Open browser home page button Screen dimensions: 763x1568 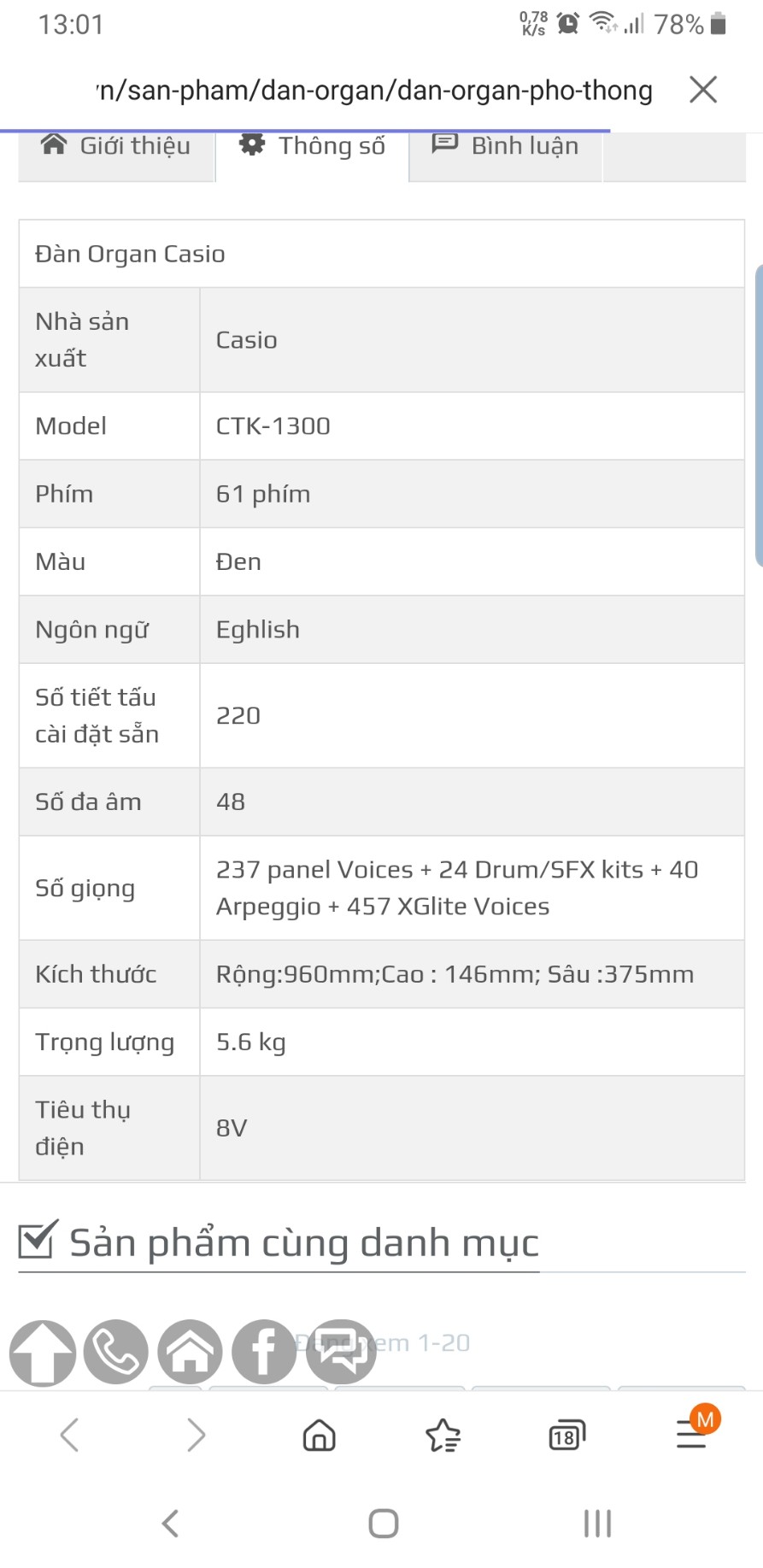click(320, 1435)
